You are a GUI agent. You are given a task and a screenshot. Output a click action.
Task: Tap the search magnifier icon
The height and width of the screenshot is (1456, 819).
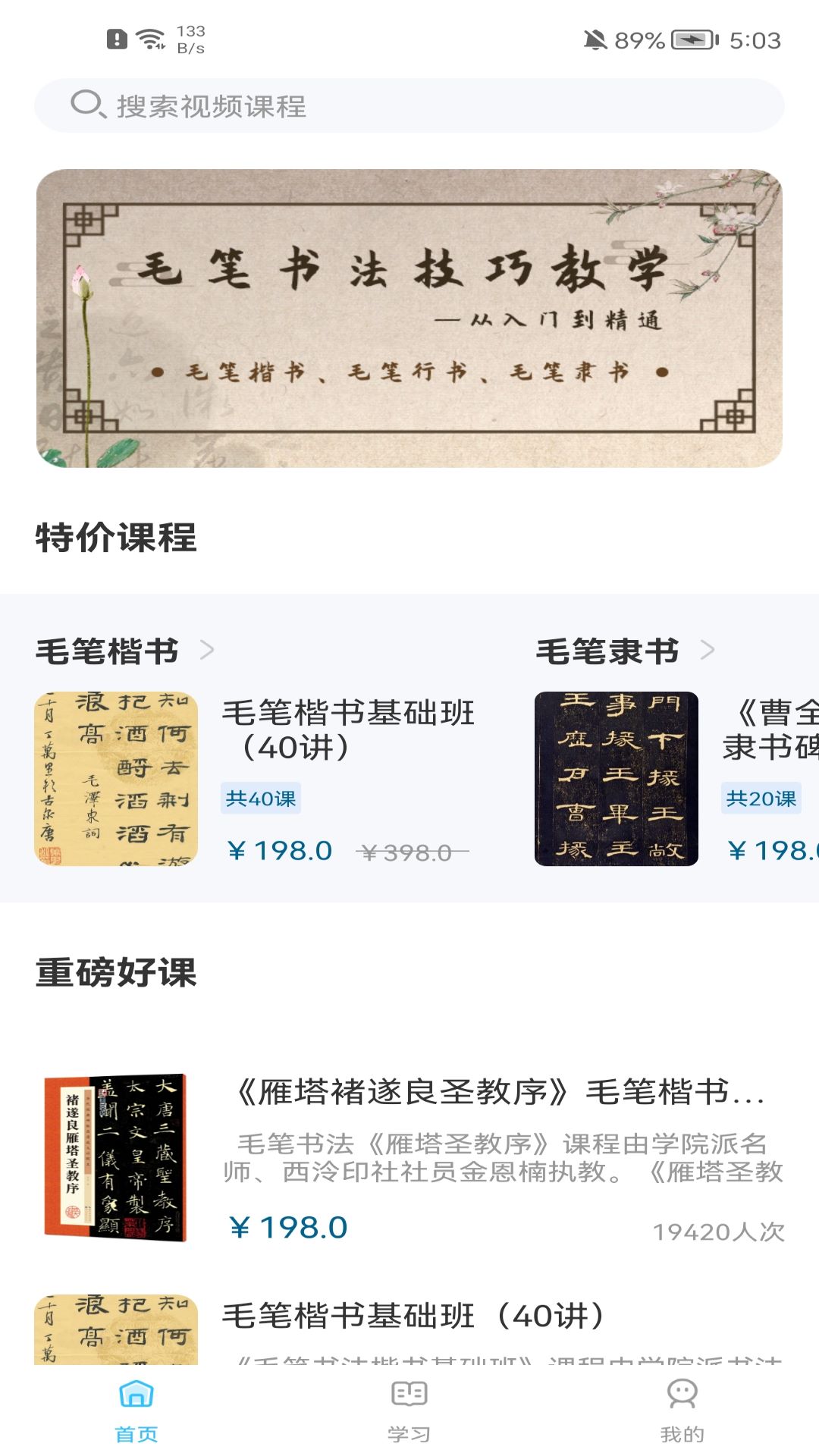87,106
